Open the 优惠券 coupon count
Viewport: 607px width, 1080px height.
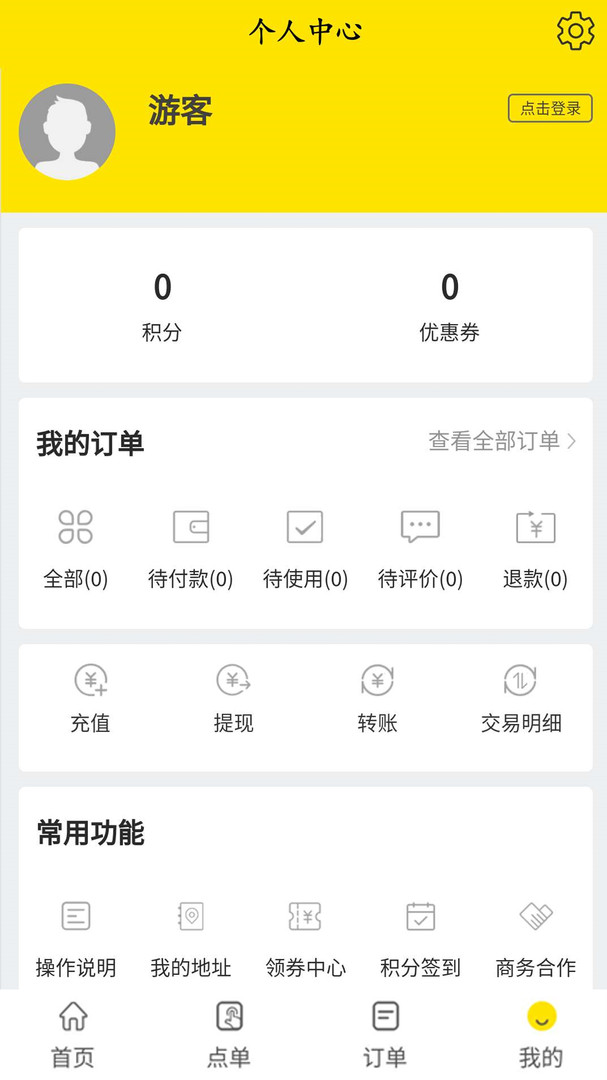click(449, 306)
